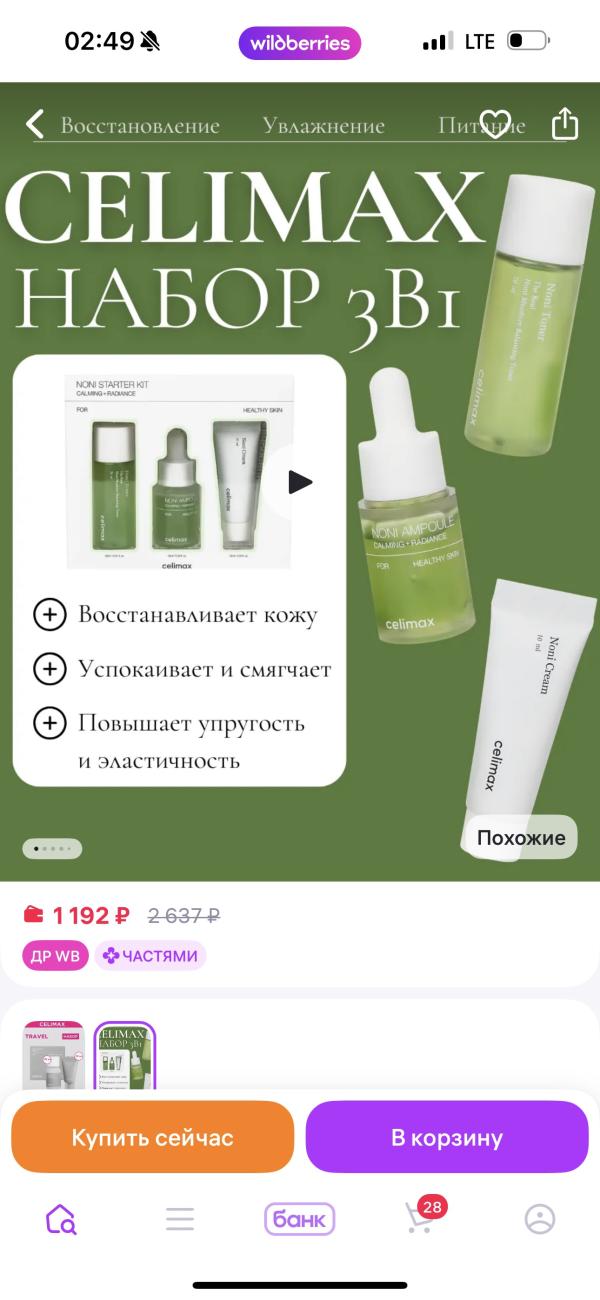Image resolution: width=600 pixels, height=1300 pixels.
Task: Open Похожие similar products
Action: click(x=521, y=838)
